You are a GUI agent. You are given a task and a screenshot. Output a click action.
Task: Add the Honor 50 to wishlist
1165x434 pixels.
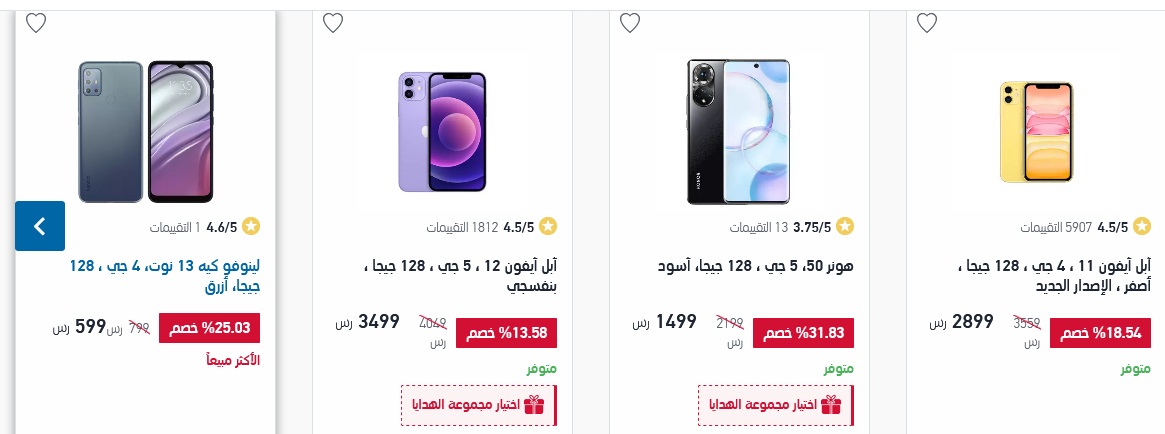click(x=629, y=23)
